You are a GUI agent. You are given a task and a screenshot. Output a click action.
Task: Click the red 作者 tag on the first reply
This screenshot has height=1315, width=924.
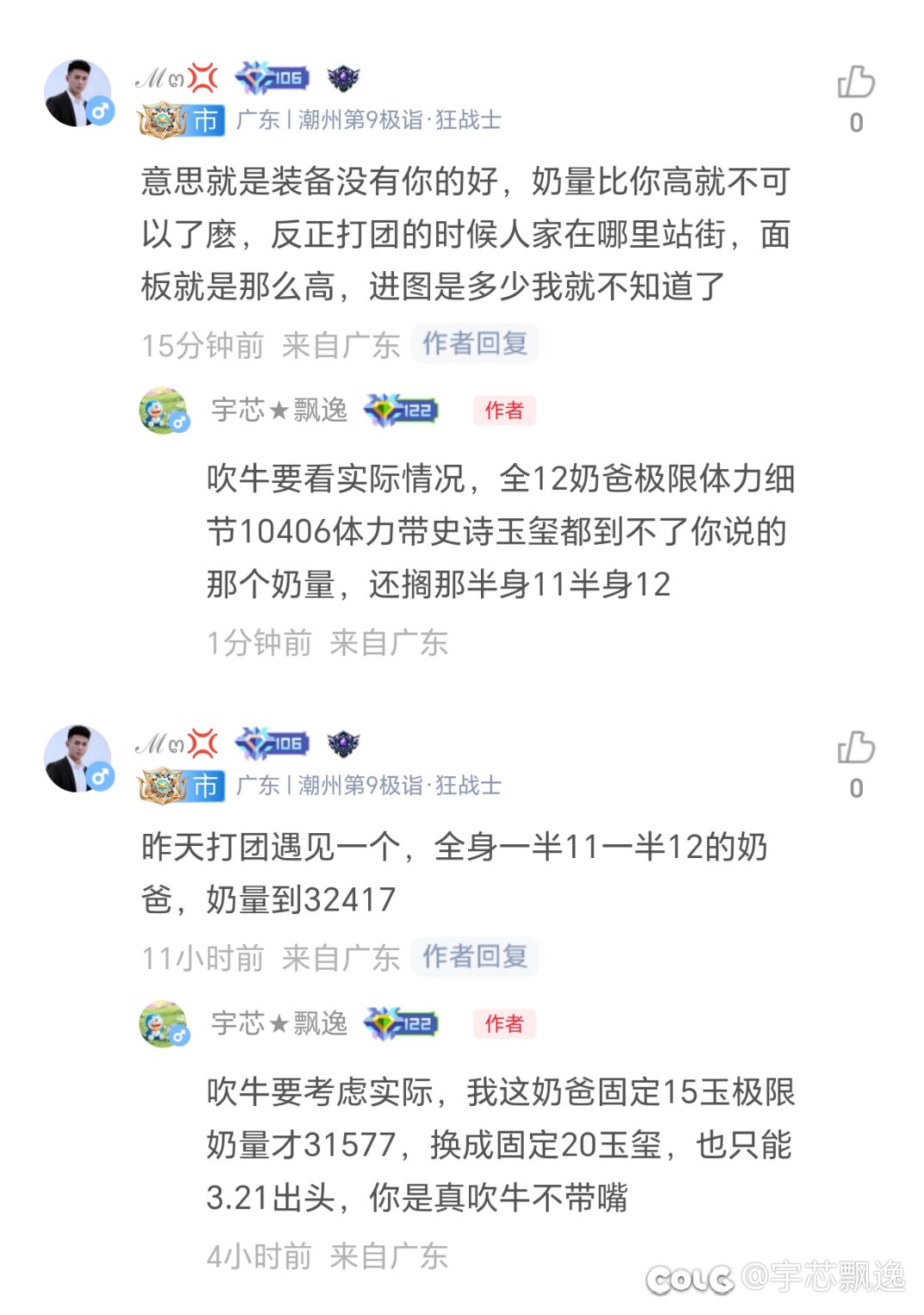(x=505, y=411)
